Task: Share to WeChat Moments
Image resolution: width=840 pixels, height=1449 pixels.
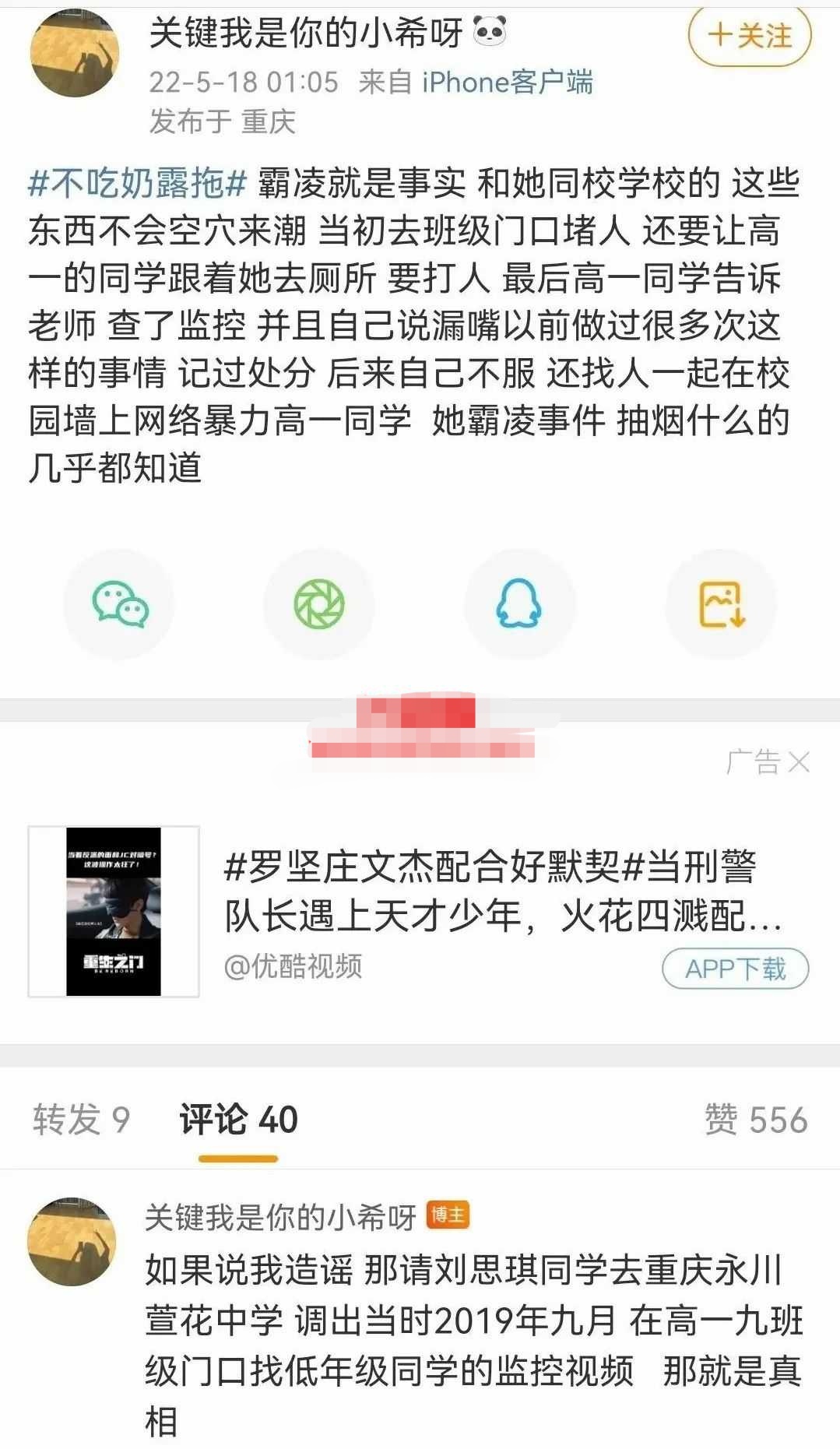Action: (319, 604)
